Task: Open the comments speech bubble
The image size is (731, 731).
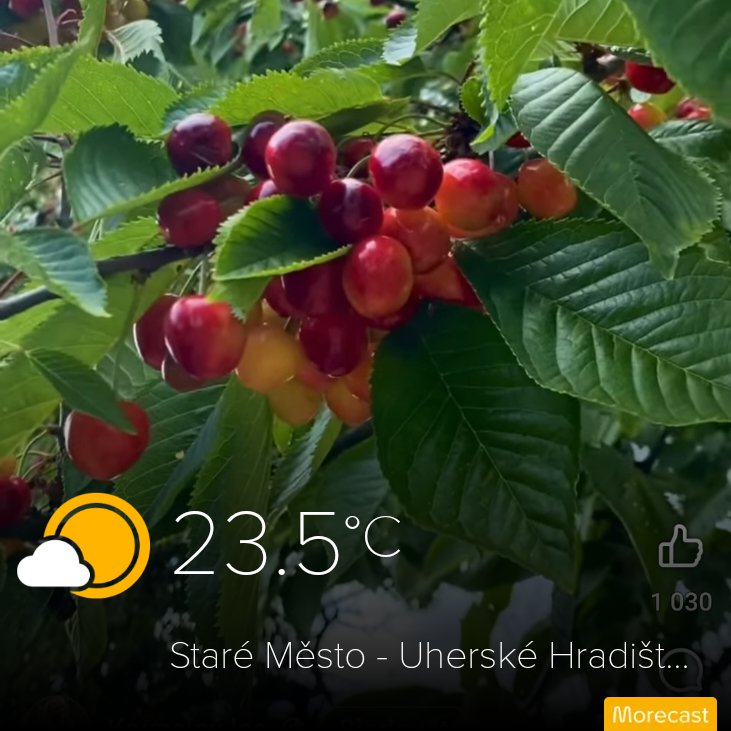Action: click(680, 672)
